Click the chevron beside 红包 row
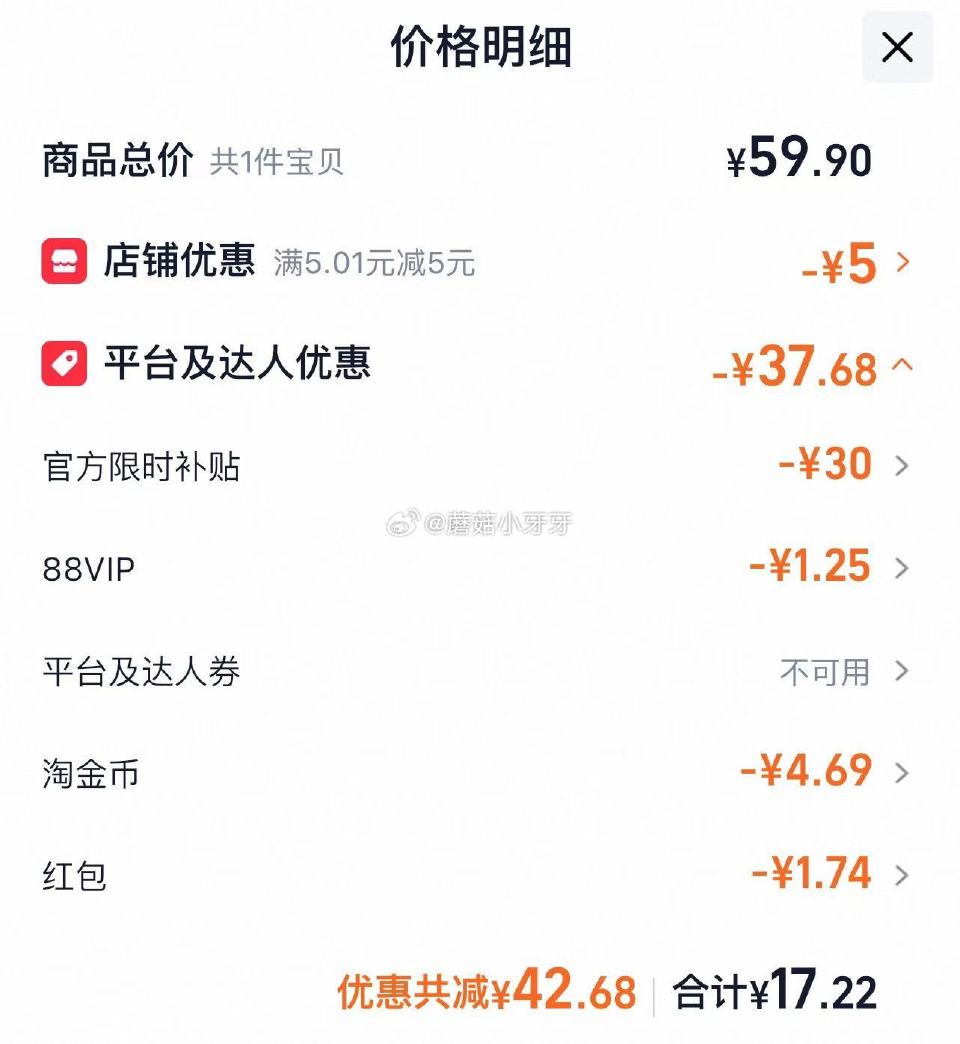 pyautogui.click(x=903, y=872)
